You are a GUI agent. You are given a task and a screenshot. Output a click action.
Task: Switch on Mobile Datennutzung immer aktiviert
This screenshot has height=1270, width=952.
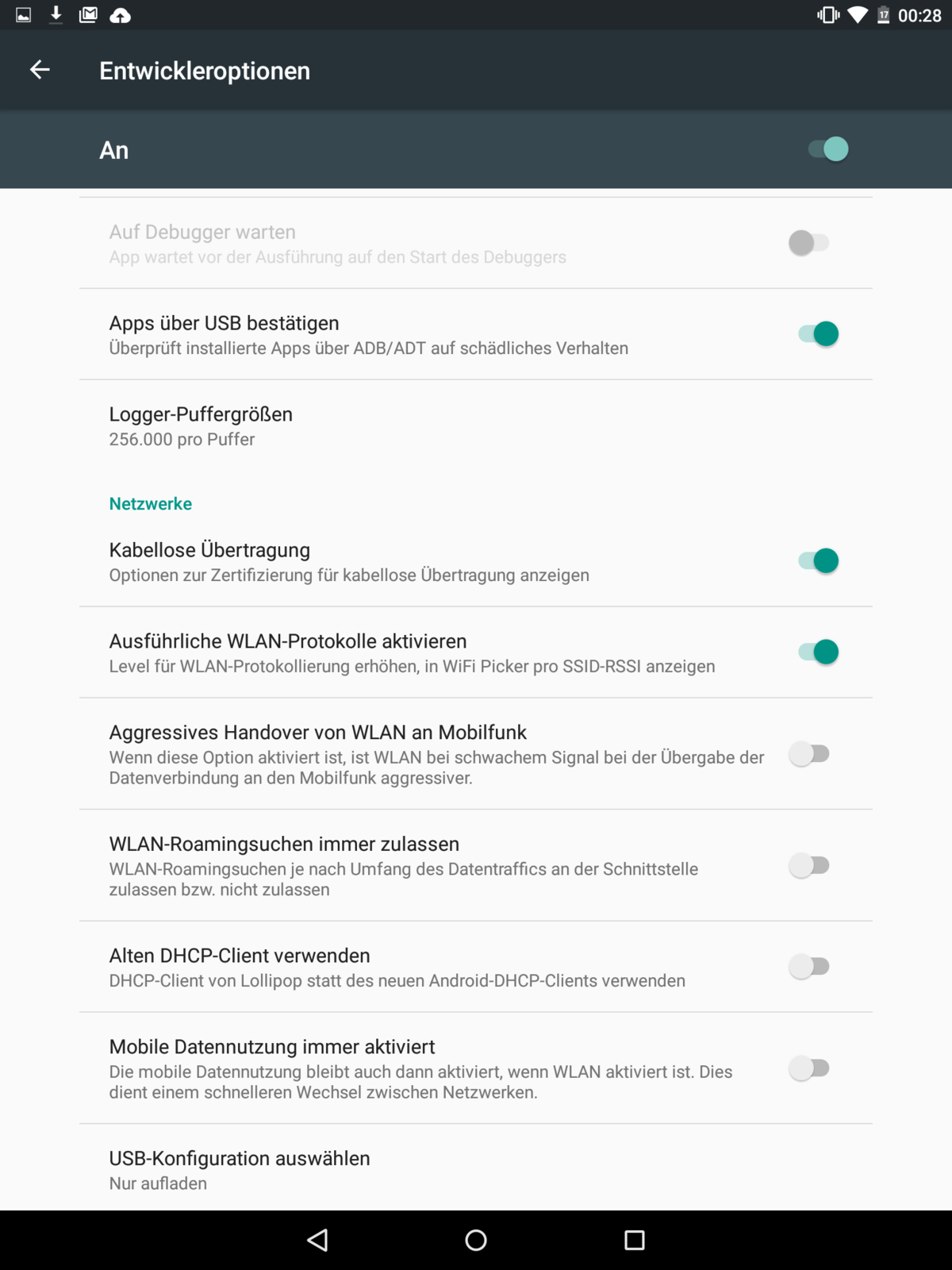(809, 1068)
